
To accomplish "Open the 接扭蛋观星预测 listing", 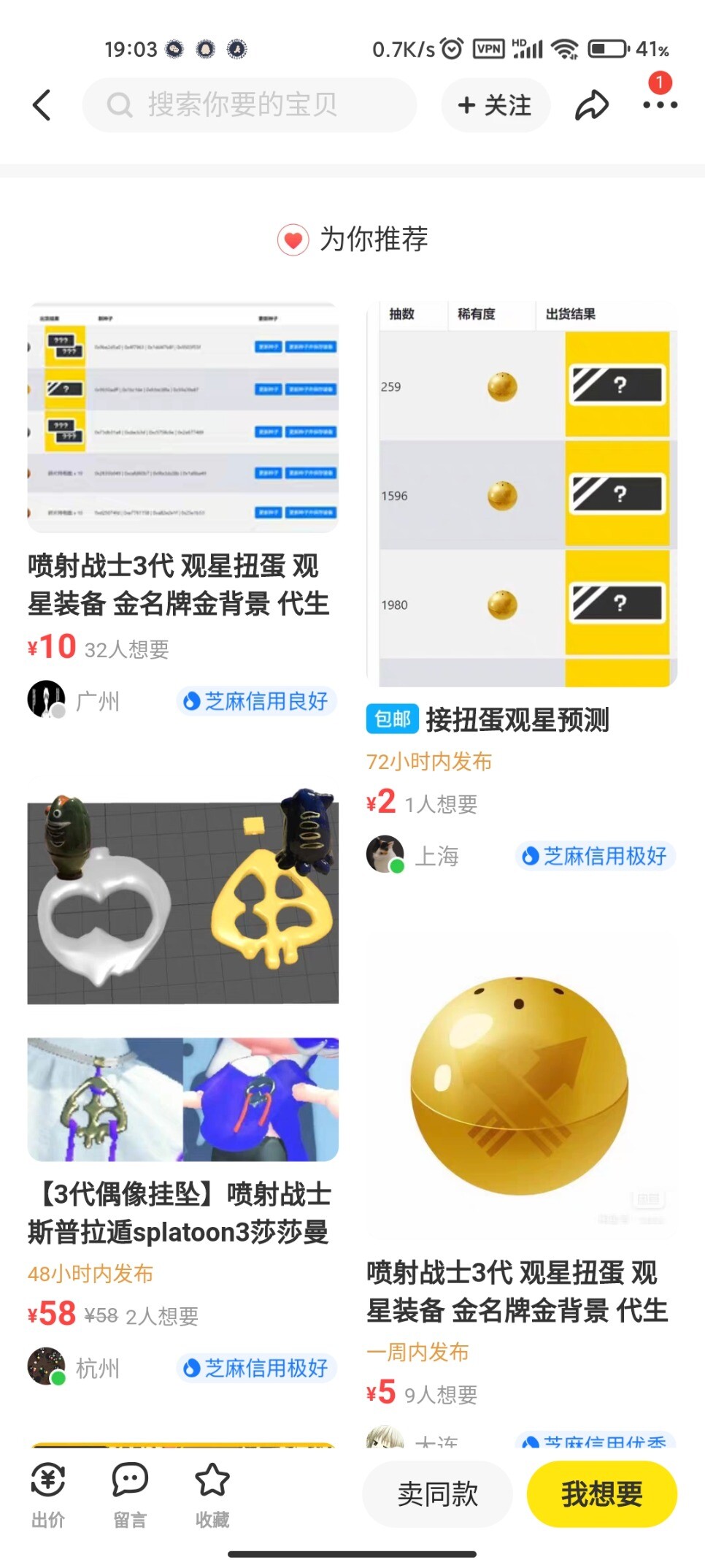I will click(x=517, y=720).
